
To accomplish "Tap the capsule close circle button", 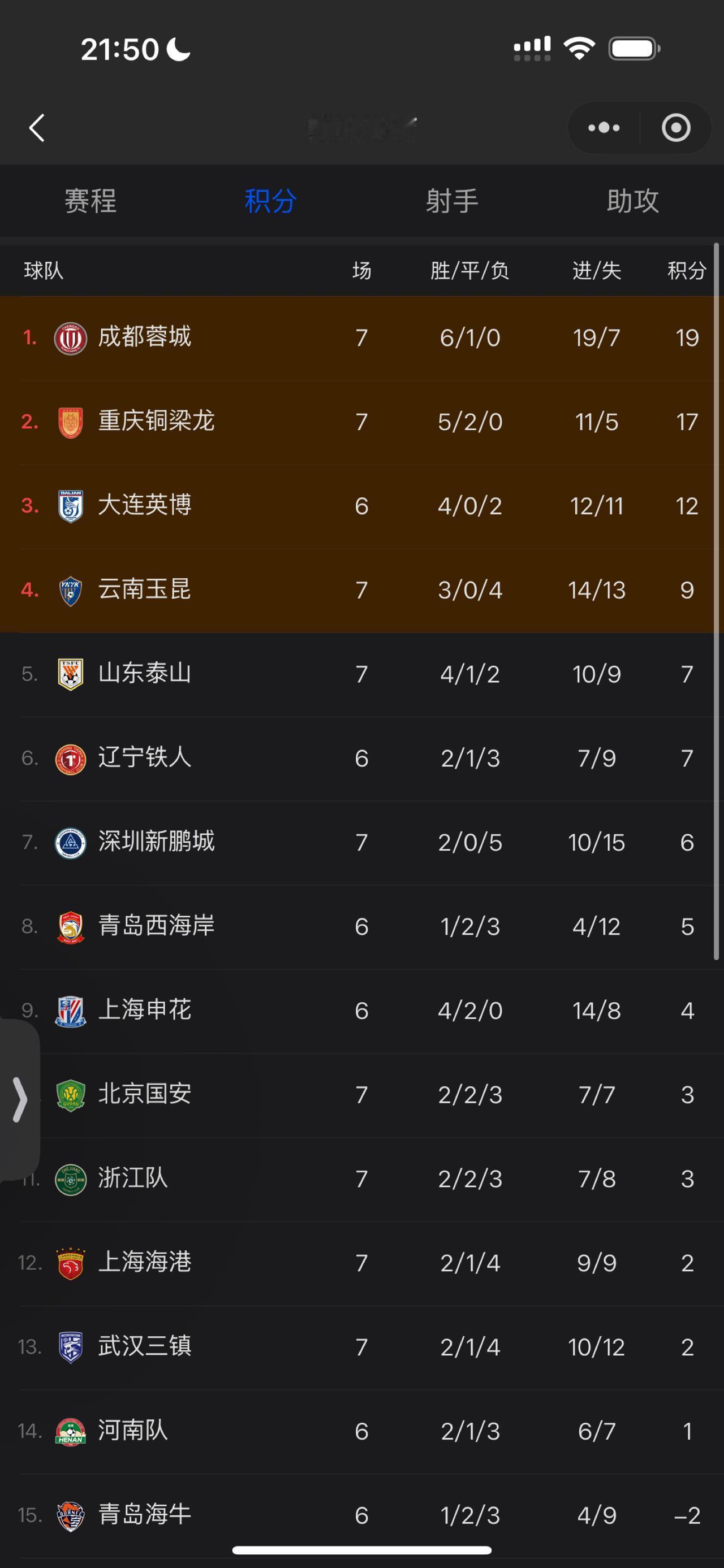I will pos(676,128).
